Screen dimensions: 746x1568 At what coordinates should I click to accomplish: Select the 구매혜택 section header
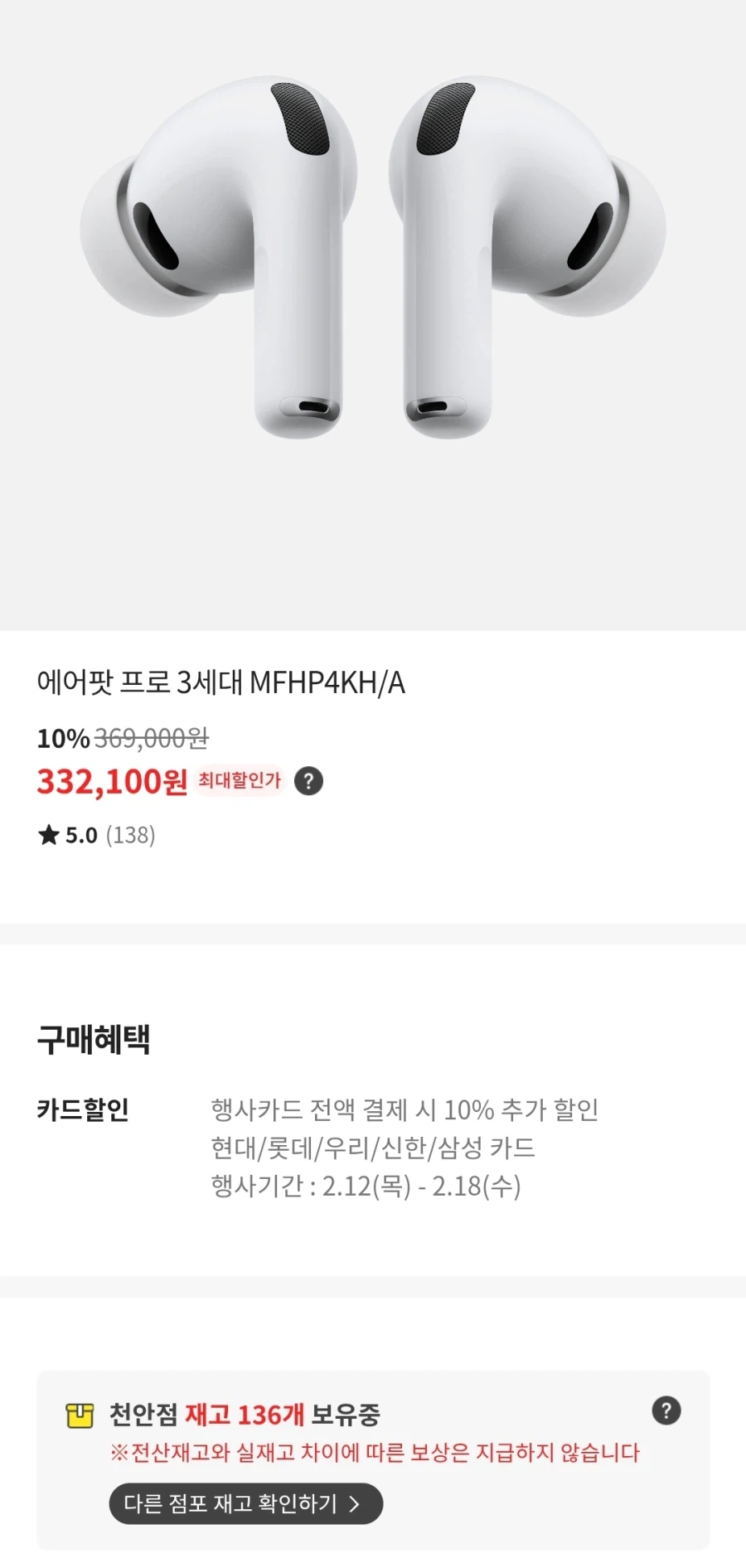(94, 1040)
